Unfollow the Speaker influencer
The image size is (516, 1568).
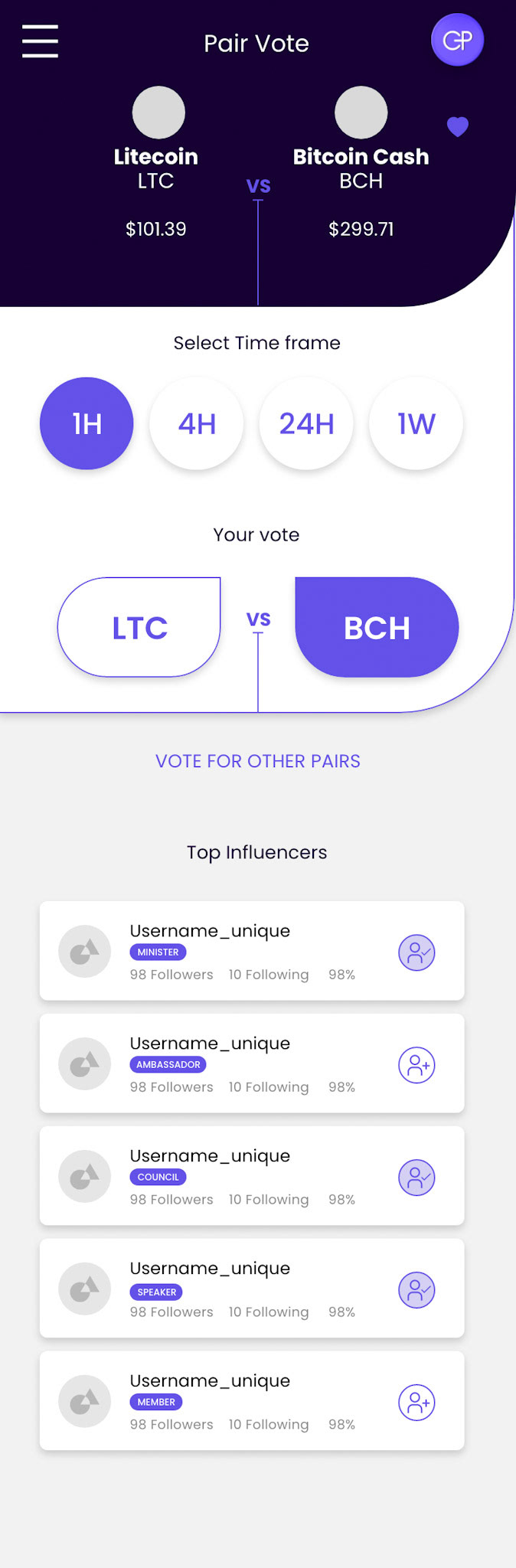416,1290
